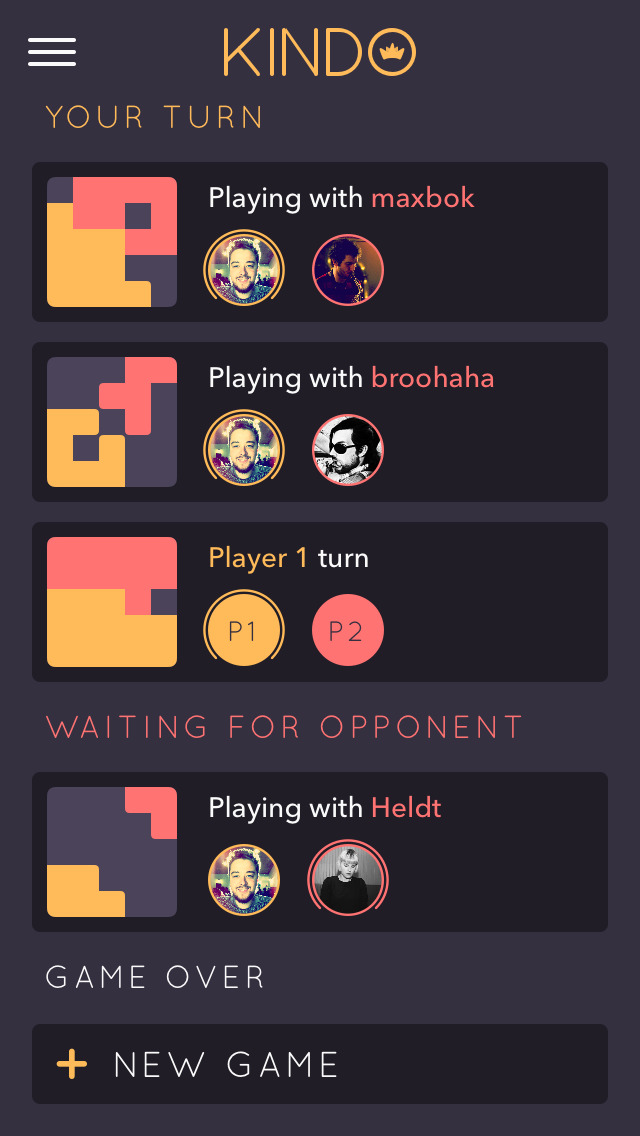
Task: Open the game with broohaha
Action: pyautogui.click(x=320, y=422)
